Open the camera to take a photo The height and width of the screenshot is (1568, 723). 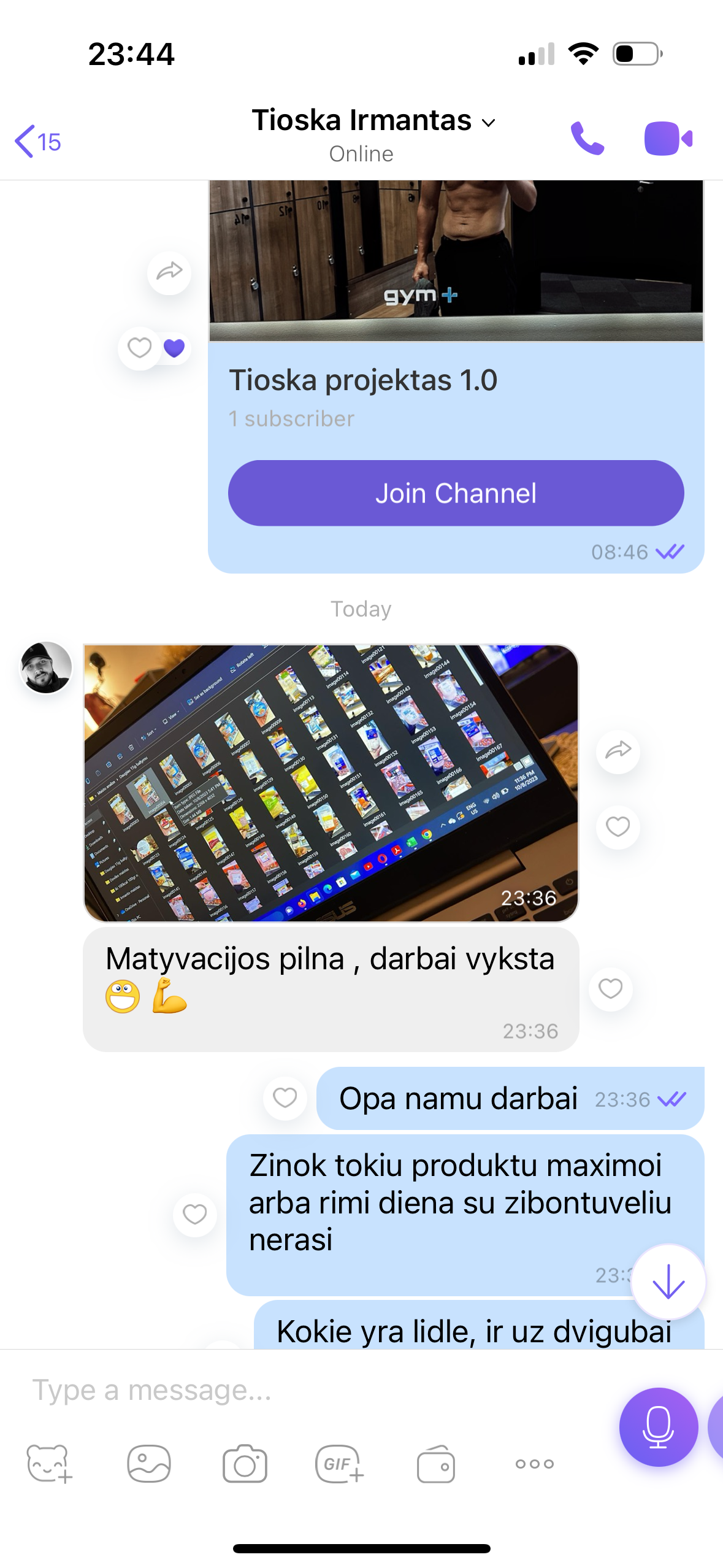tap(245, 1464)
